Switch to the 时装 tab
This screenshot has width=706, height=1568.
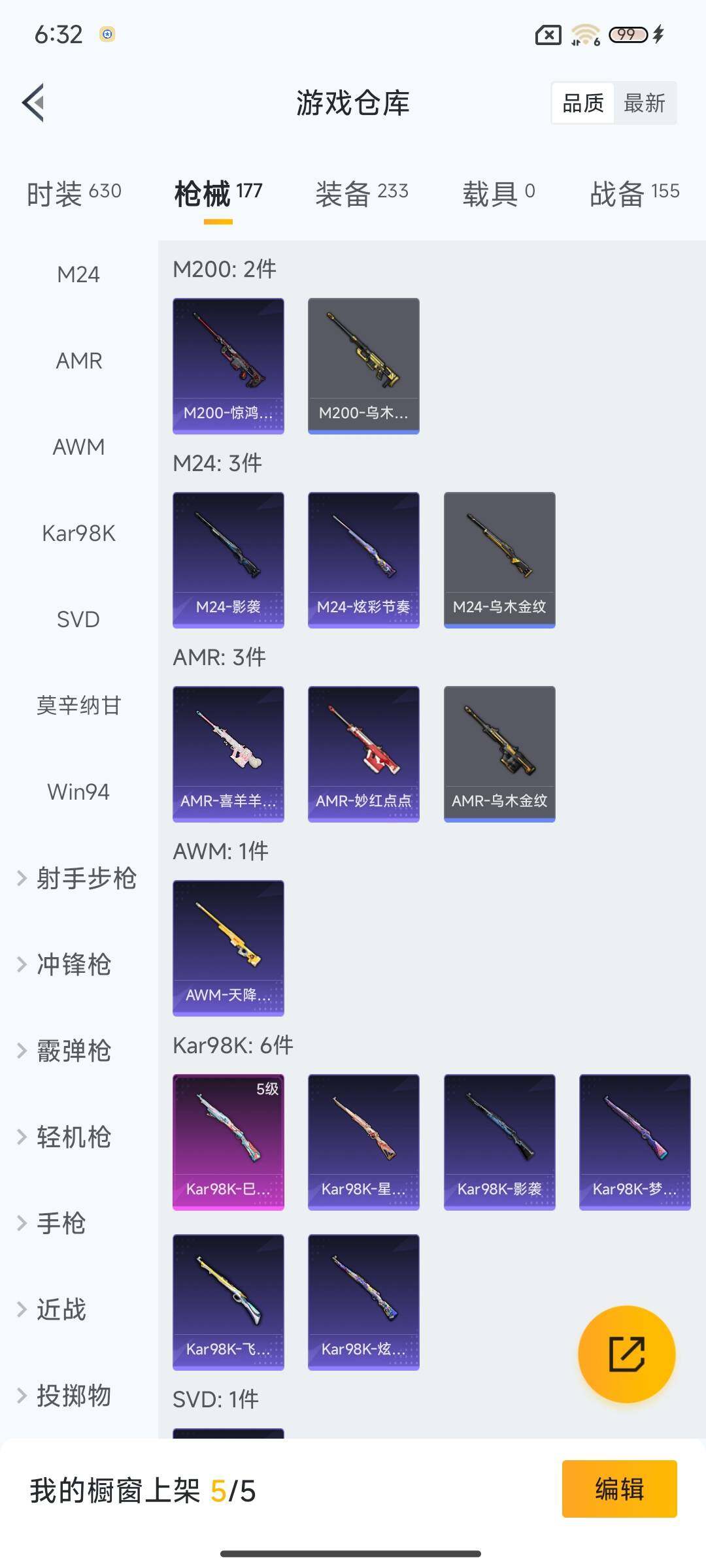[x=74, y=193]
